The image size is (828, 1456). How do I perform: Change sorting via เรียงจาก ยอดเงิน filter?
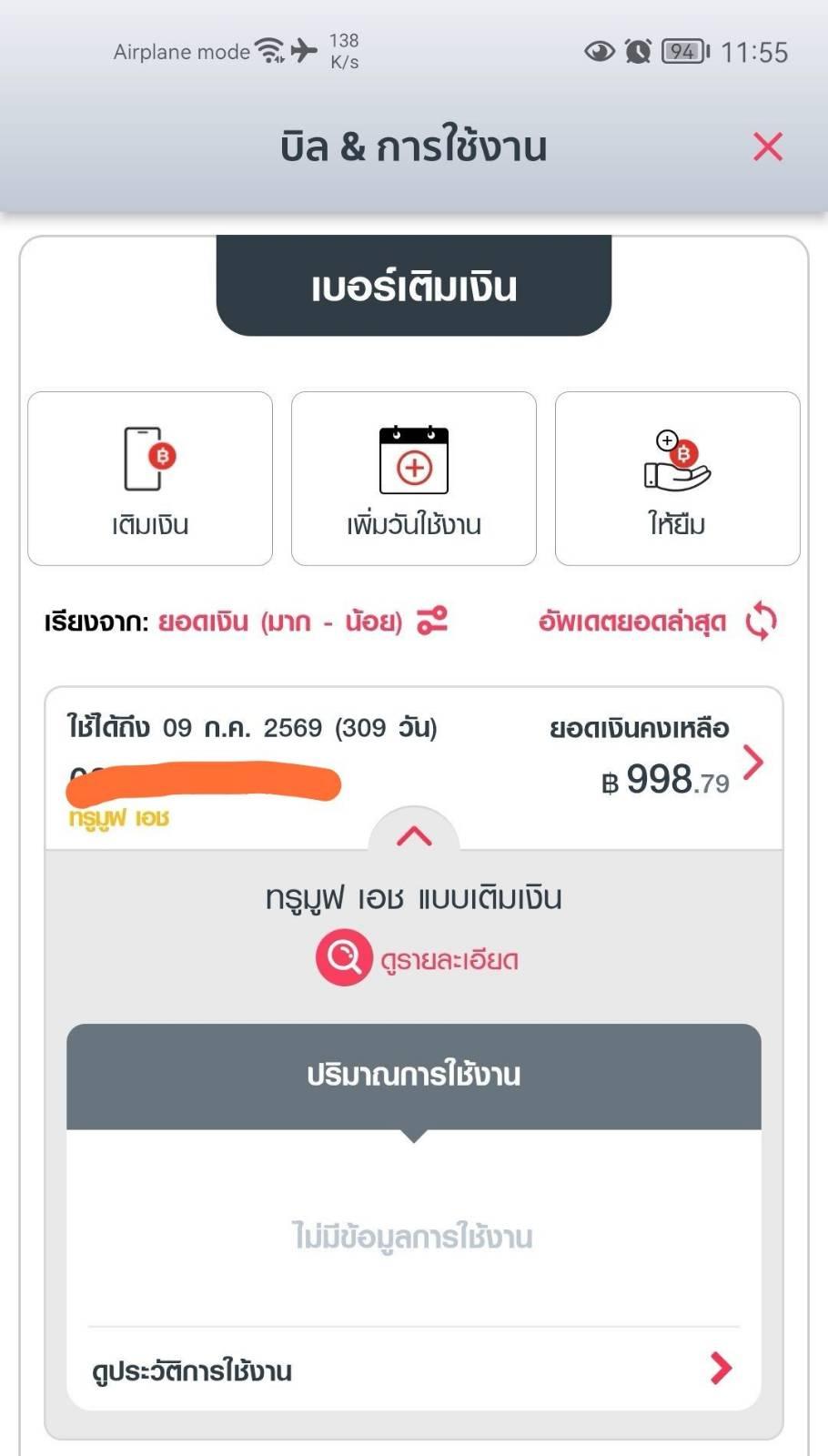click(303, 622)
